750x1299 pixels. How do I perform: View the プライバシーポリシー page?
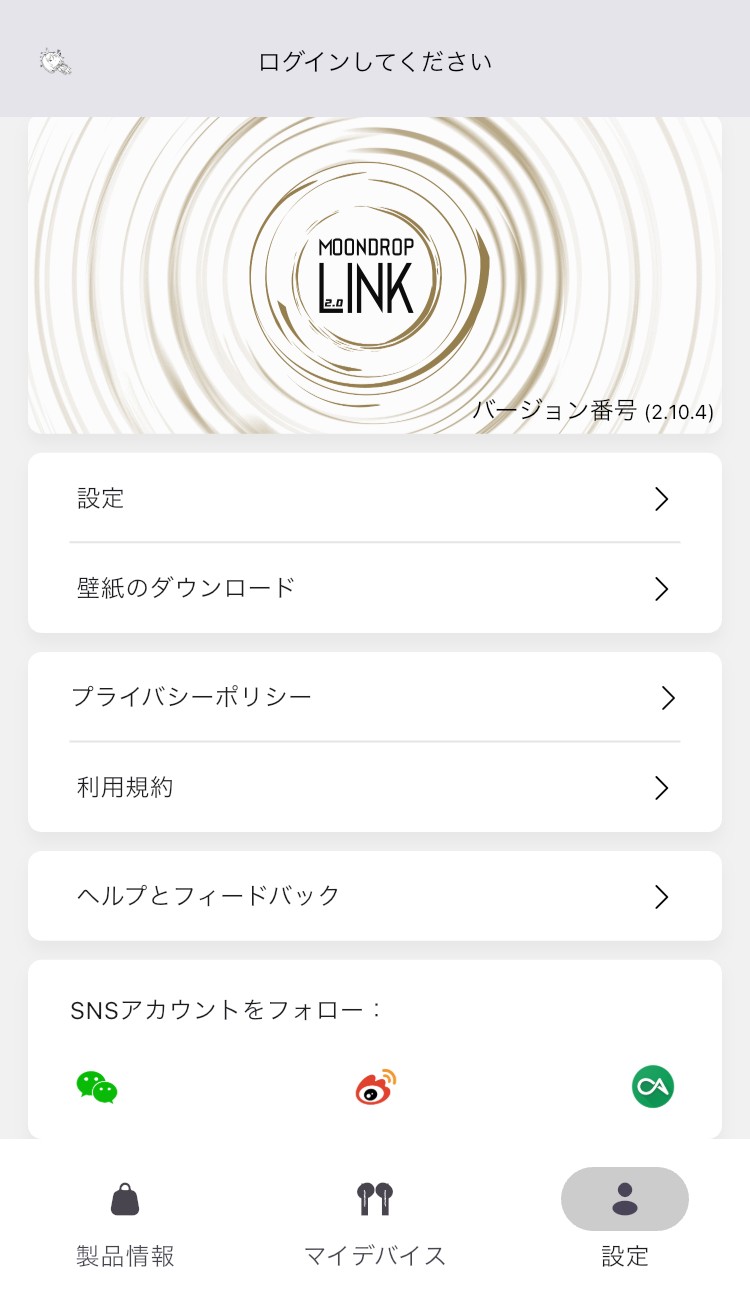(x=375, y=697)
